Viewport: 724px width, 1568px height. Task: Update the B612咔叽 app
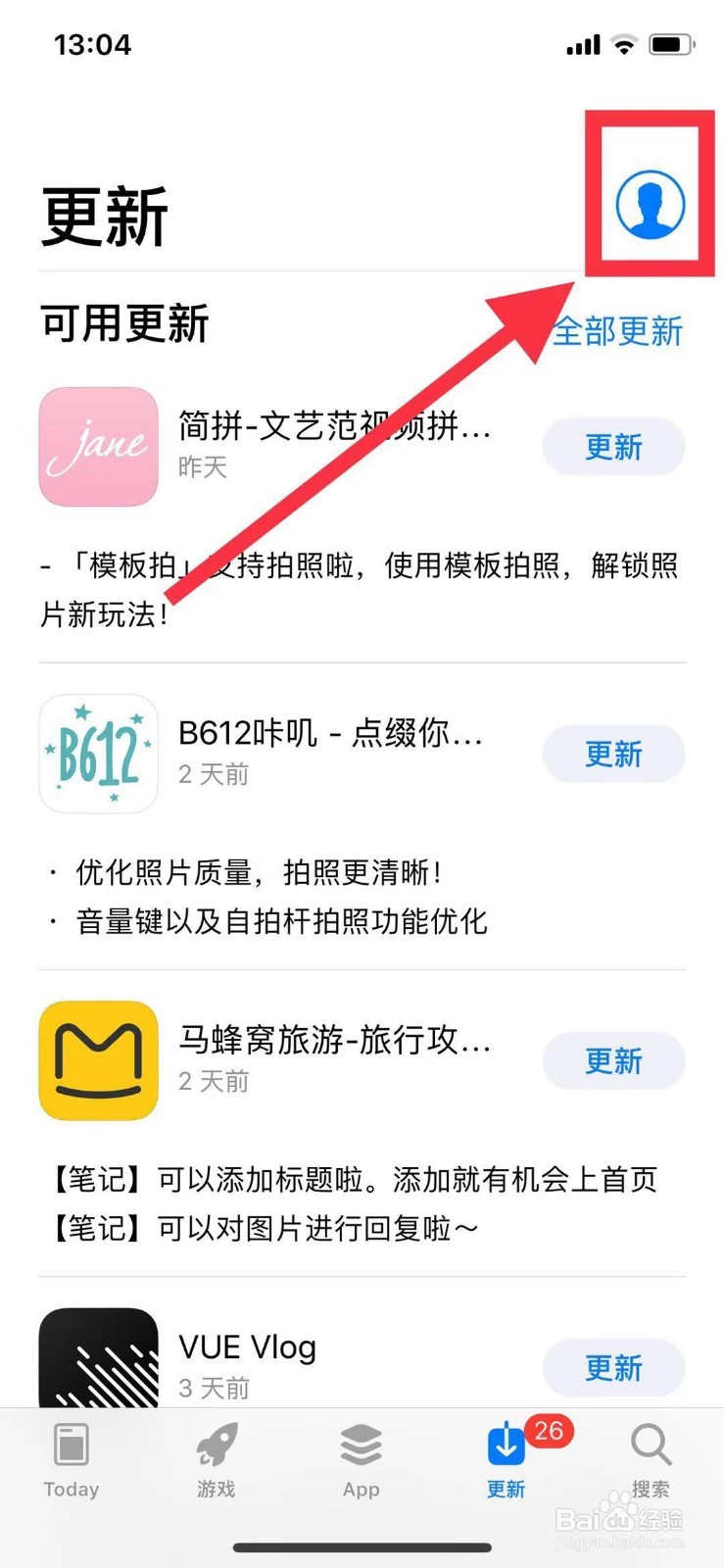[x=613, y=754]
